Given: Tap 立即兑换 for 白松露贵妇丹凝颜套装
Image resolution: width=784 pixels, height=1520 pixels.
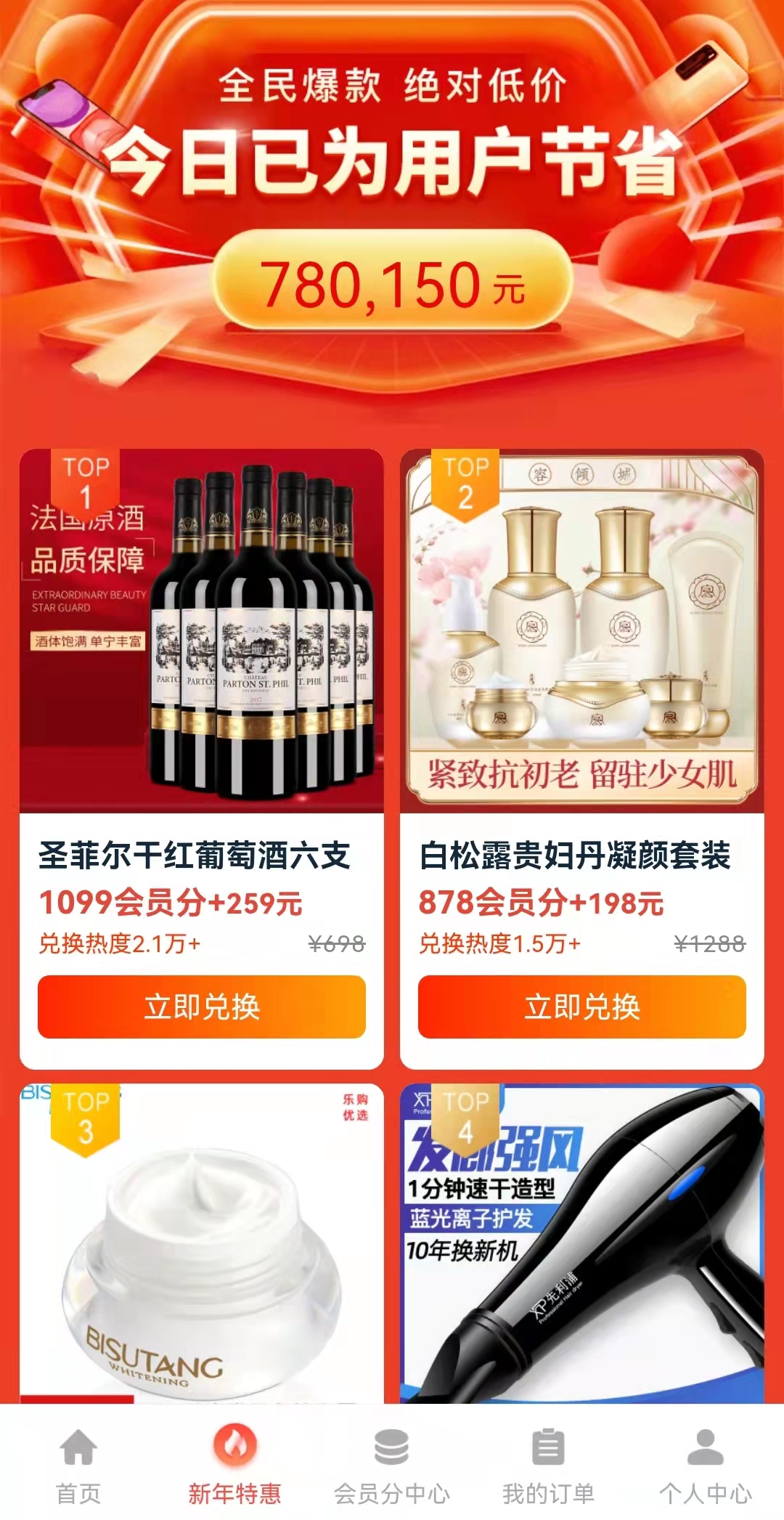Looking at the screenshot, I should click(581, 1007).
